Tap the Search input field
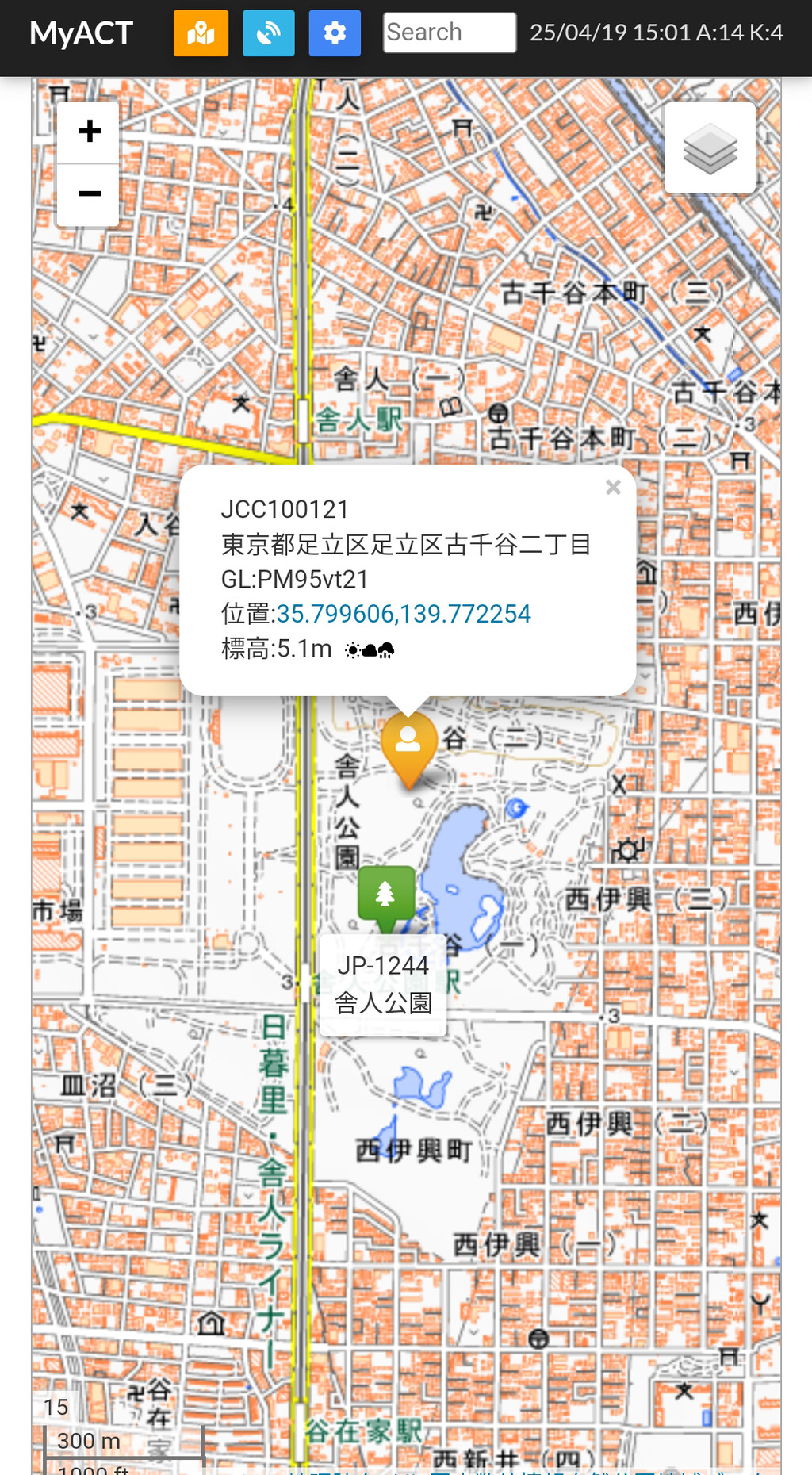Viewport: 812px width, 1475px height. coord(449,33)
